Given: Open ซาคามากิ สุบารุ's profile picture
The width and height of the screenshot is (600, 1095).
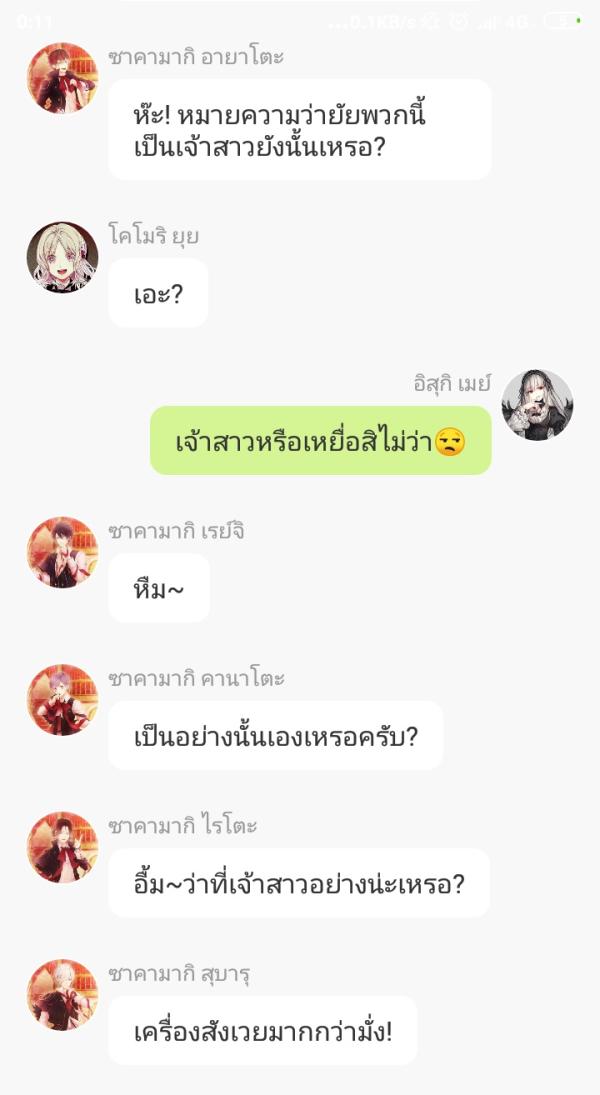Looking at the screenshot, I should click(62, 994).
